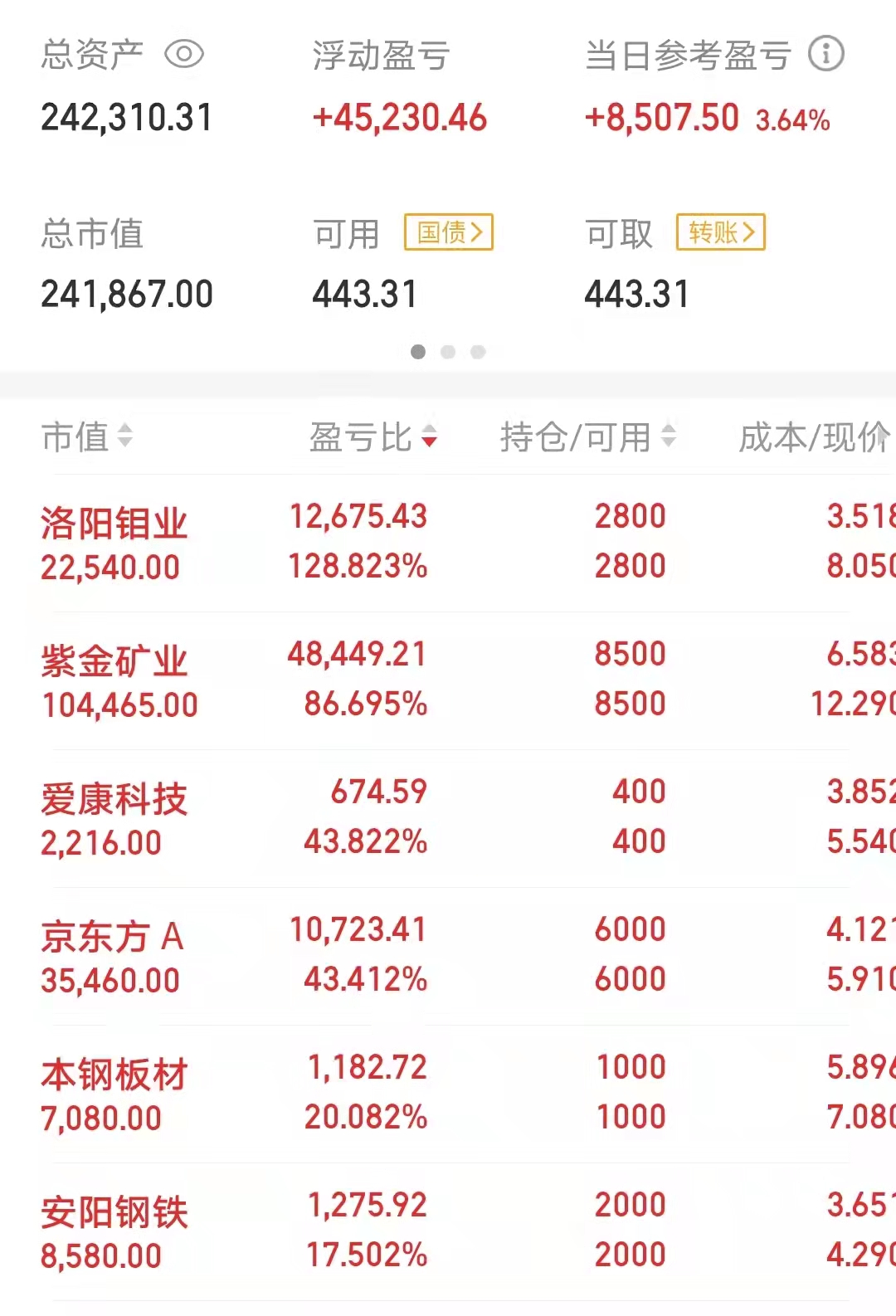Open the 国债 shortcut next to 可用

click(x=448, y=232)
